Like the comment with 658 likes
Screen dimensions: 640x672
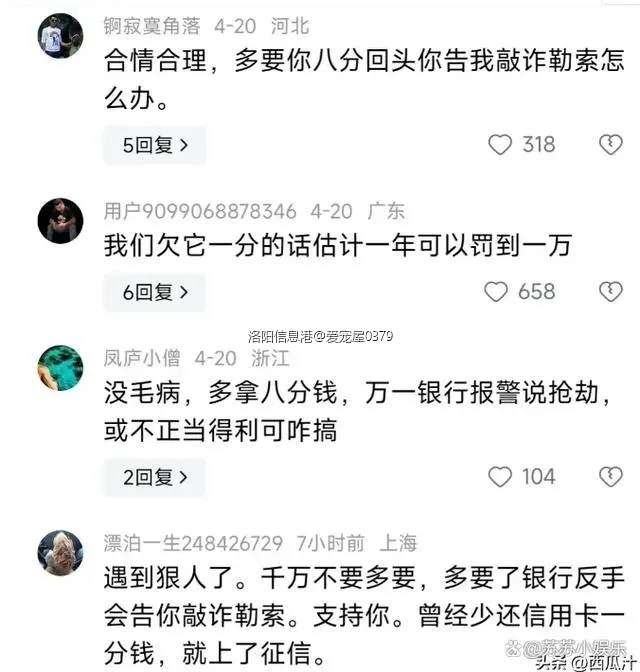[497, 292]
